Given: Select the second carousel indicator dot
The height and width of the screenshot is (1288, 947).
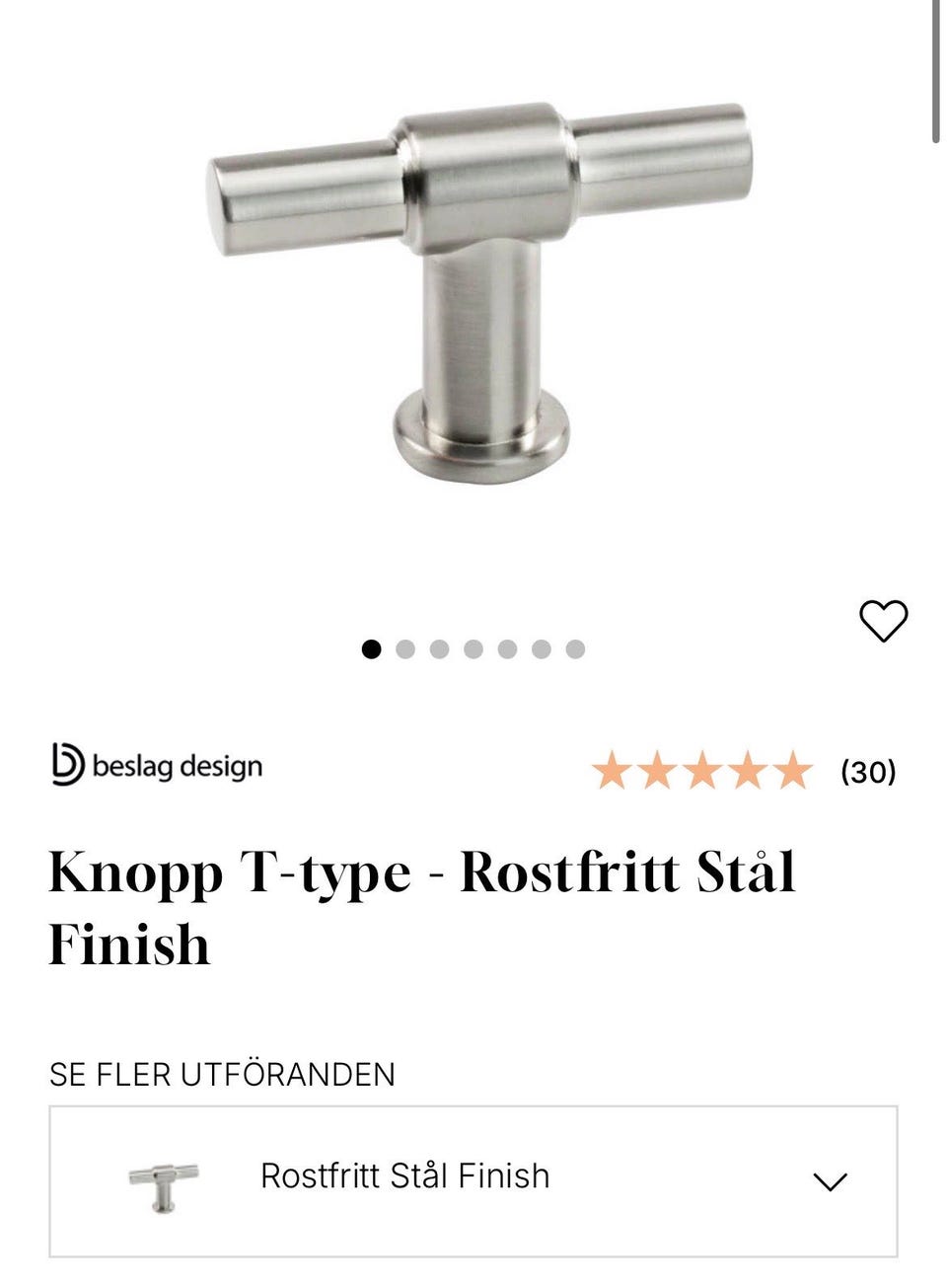Looking at the screenshot, I should tap(406, 648).
